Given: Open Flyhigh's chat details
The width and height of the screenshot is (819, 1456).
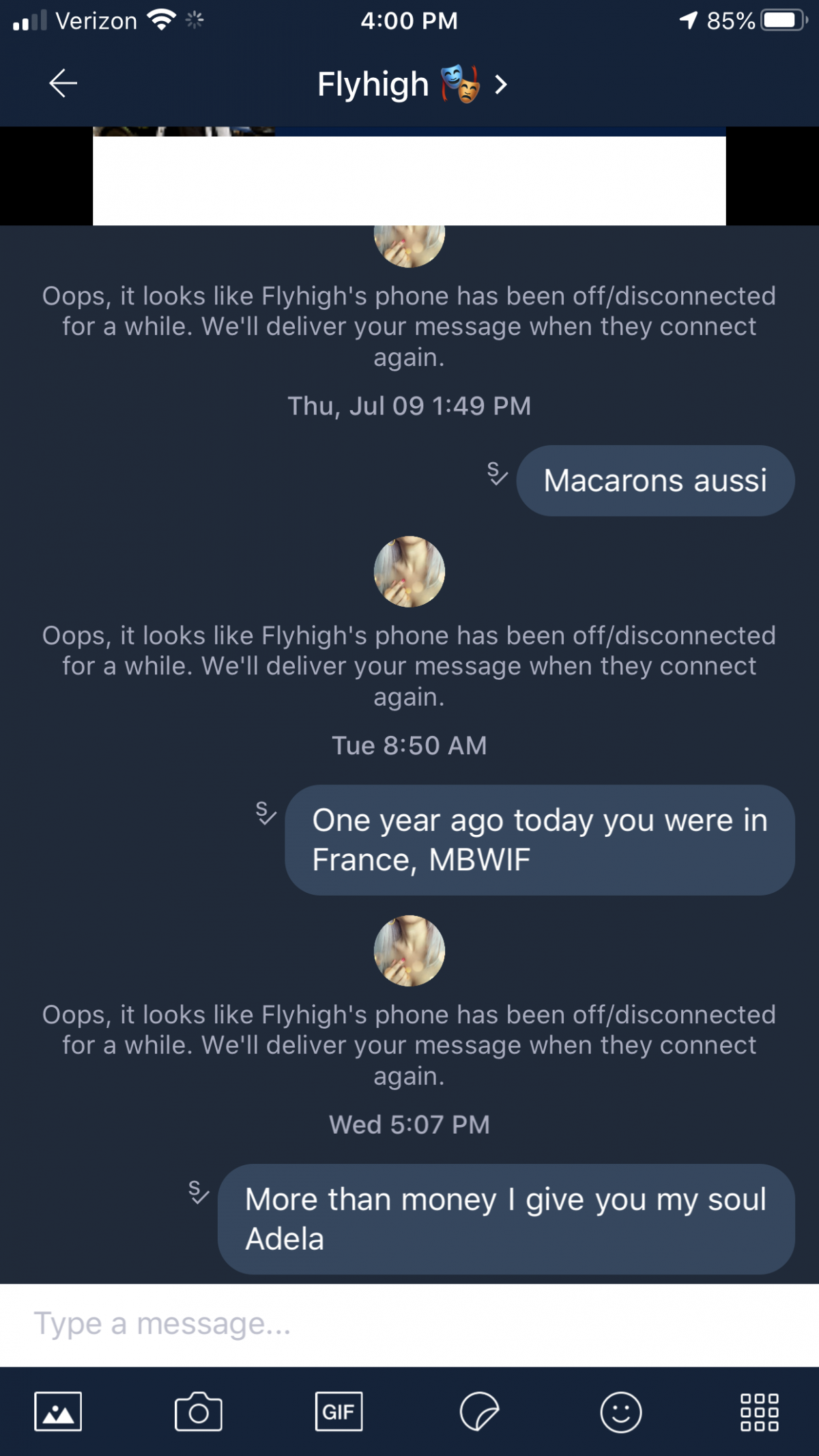Looking at the screenshot, I should click(412, 85).
